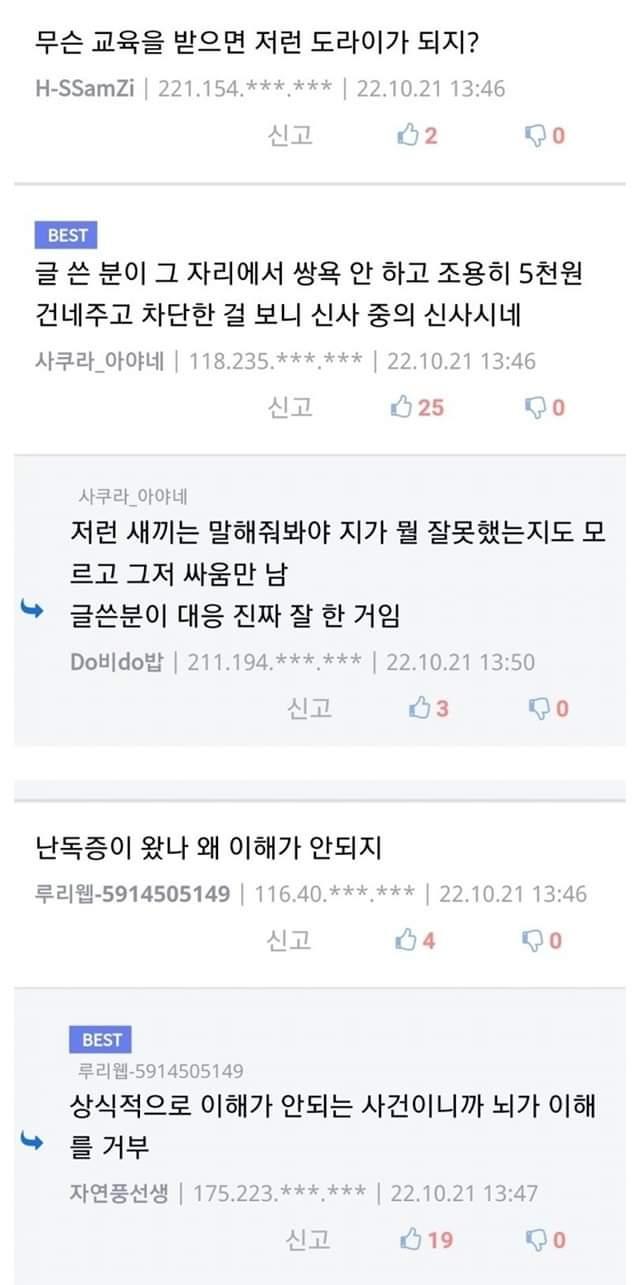
Task: Dislike the 난독증이 왔나 comment
Action: [x=546, y=940]
